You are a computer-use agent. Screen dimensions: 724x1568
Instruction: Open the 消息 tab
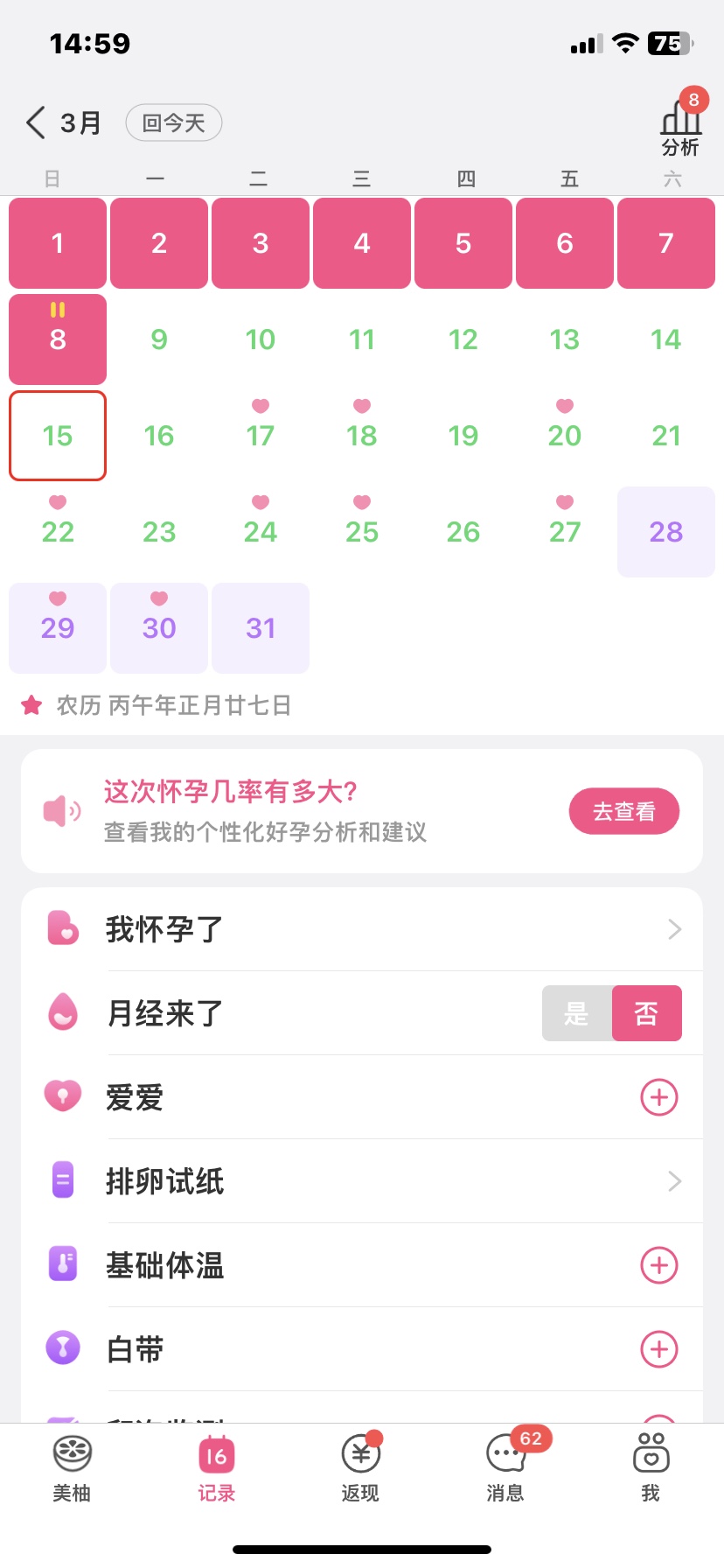point(505,1468)
